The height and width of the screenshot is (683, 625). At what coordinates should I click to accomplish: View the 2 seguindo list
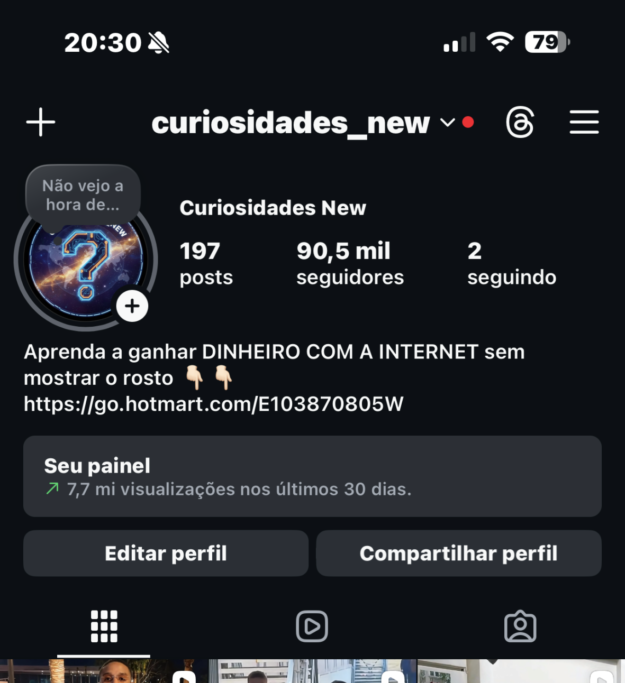[x=511, y=264]
